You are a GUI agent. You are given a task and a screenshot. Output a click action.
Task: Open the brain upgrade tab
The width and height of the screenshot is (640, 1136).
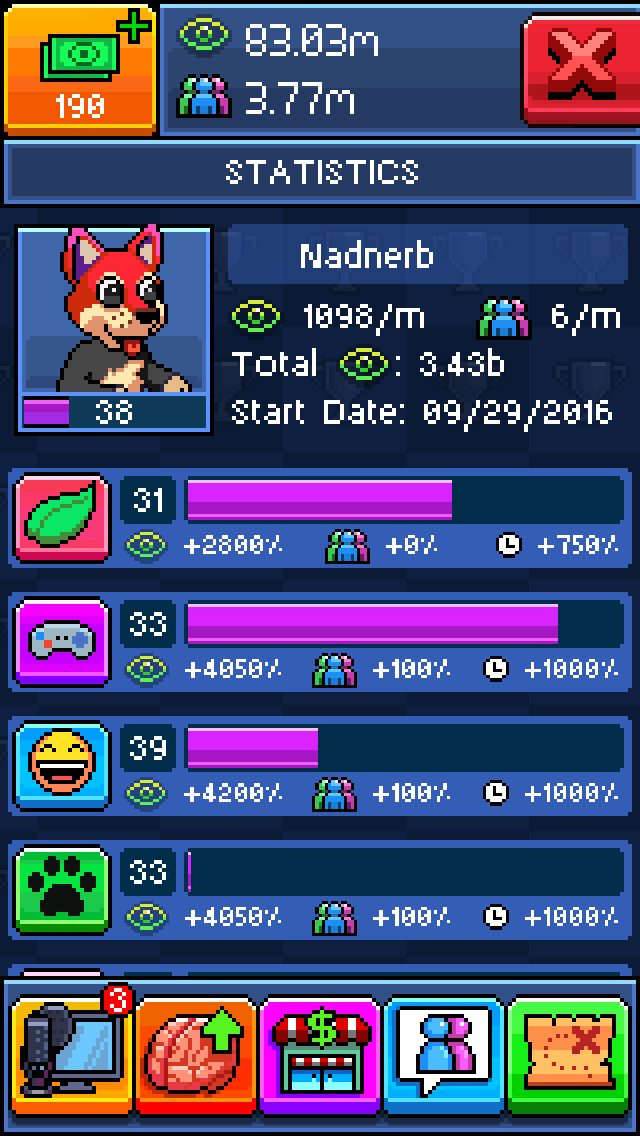196,1055
